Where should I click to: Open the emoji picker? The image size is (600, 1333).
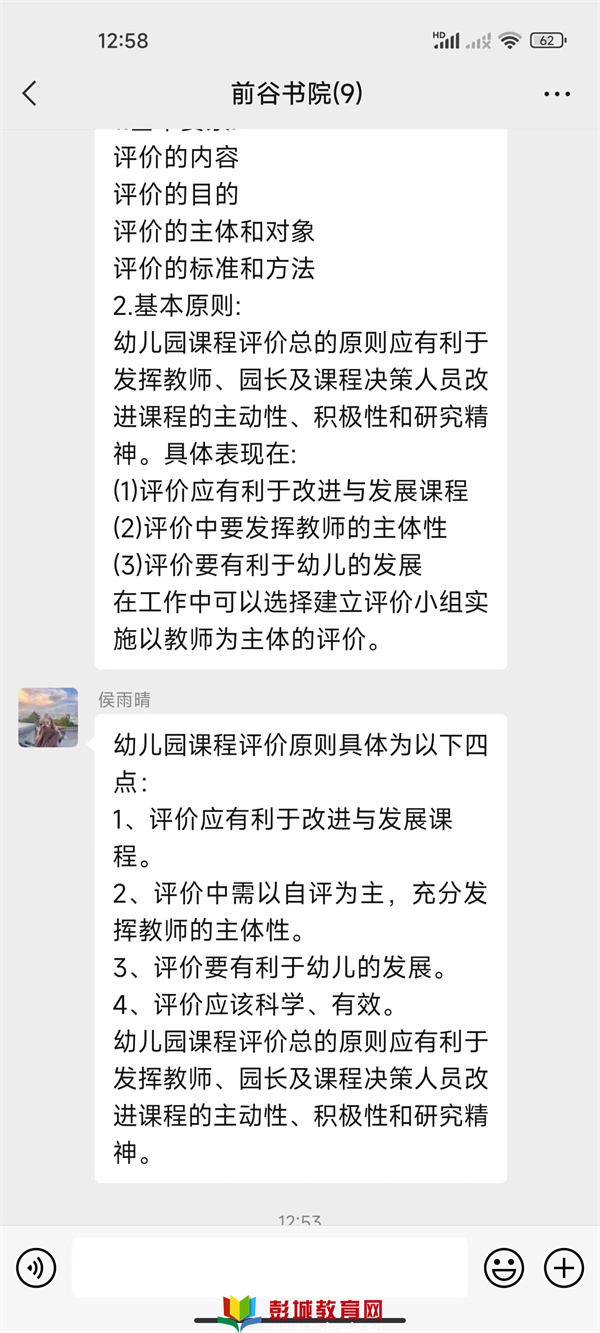tap(504, 1268)
